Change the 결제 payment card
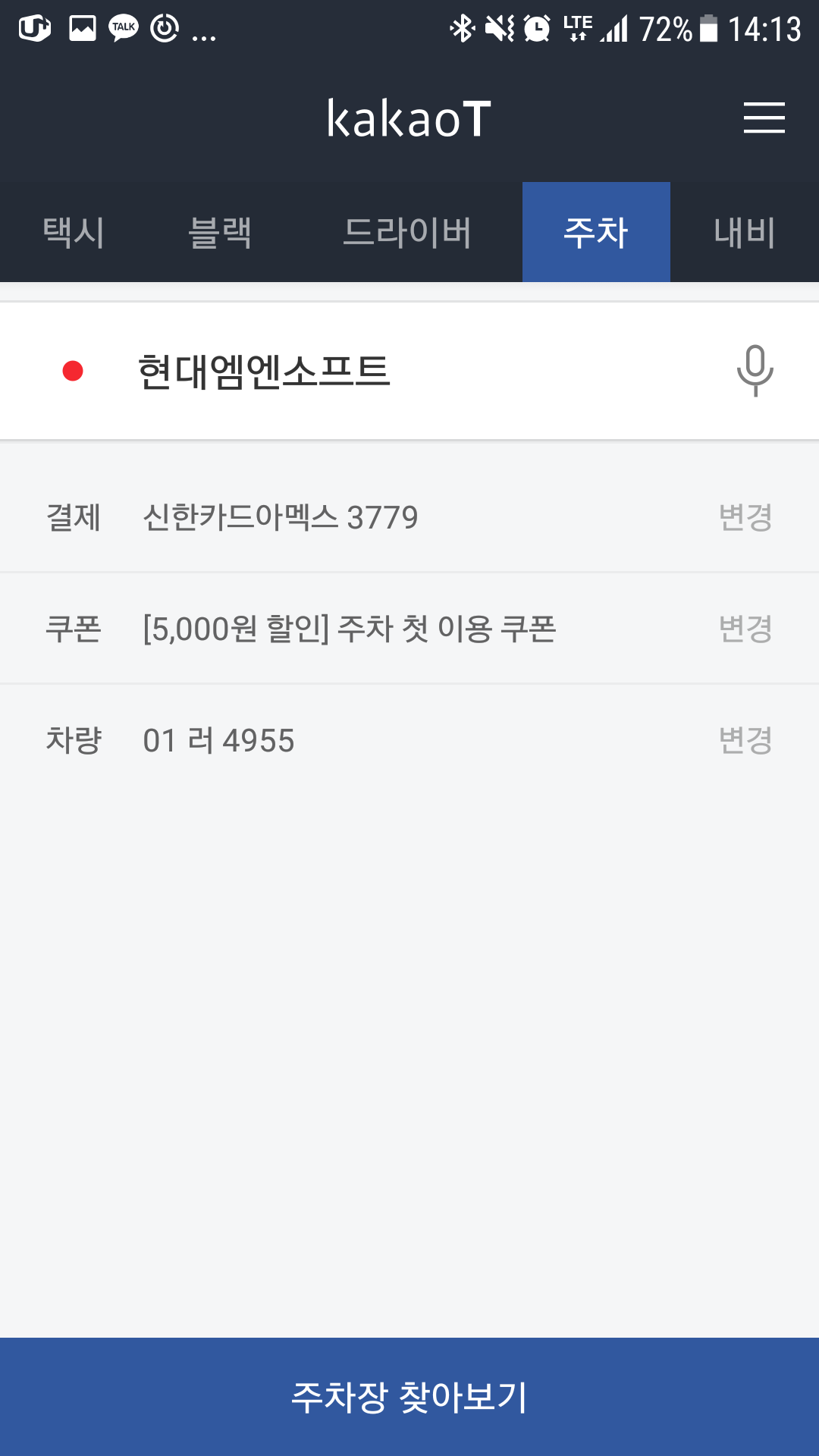This screenshot has width=819, height=1456. click(745, 518)
